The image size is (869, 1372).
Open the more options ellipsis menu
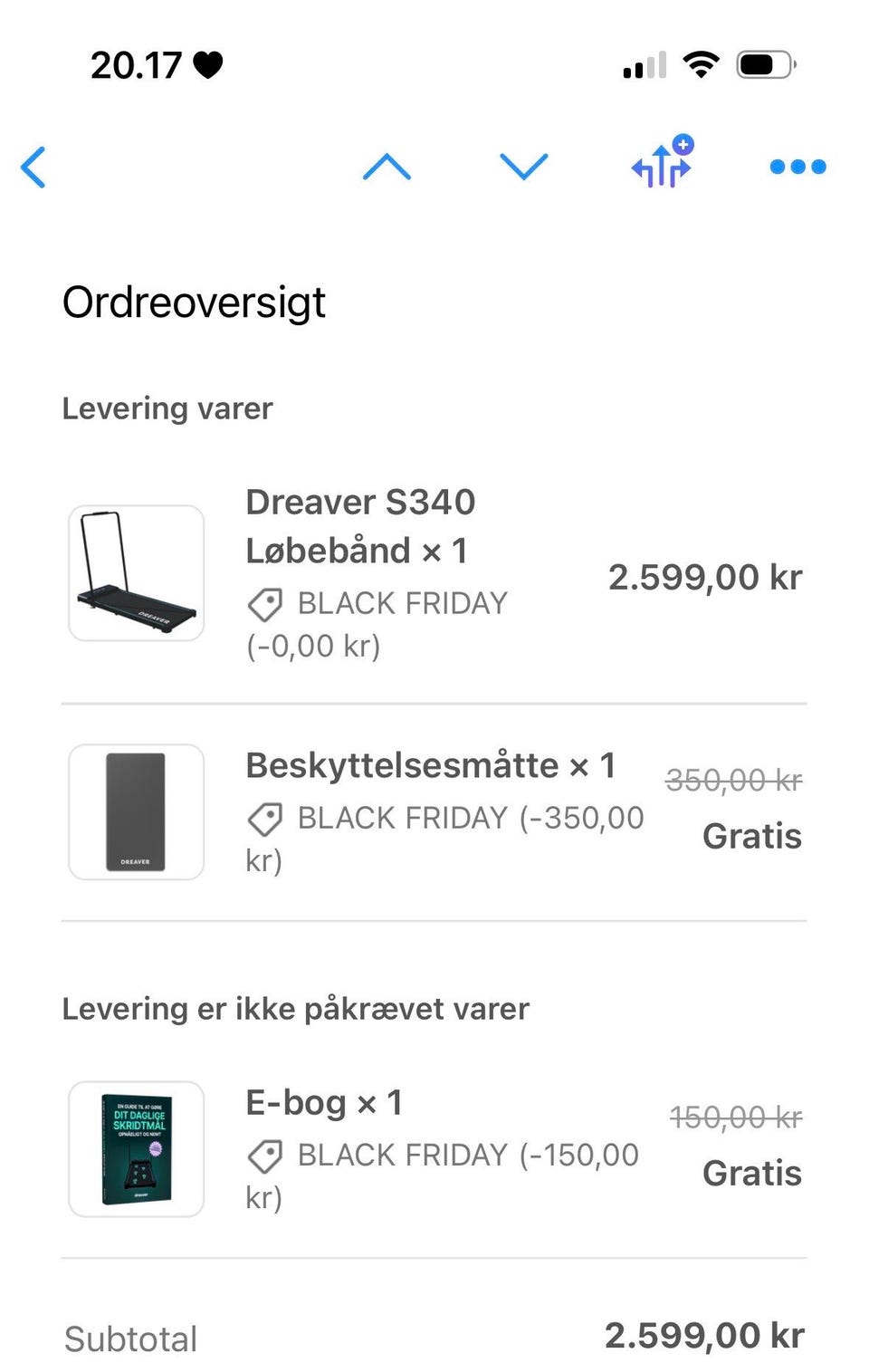coord(797,167)
